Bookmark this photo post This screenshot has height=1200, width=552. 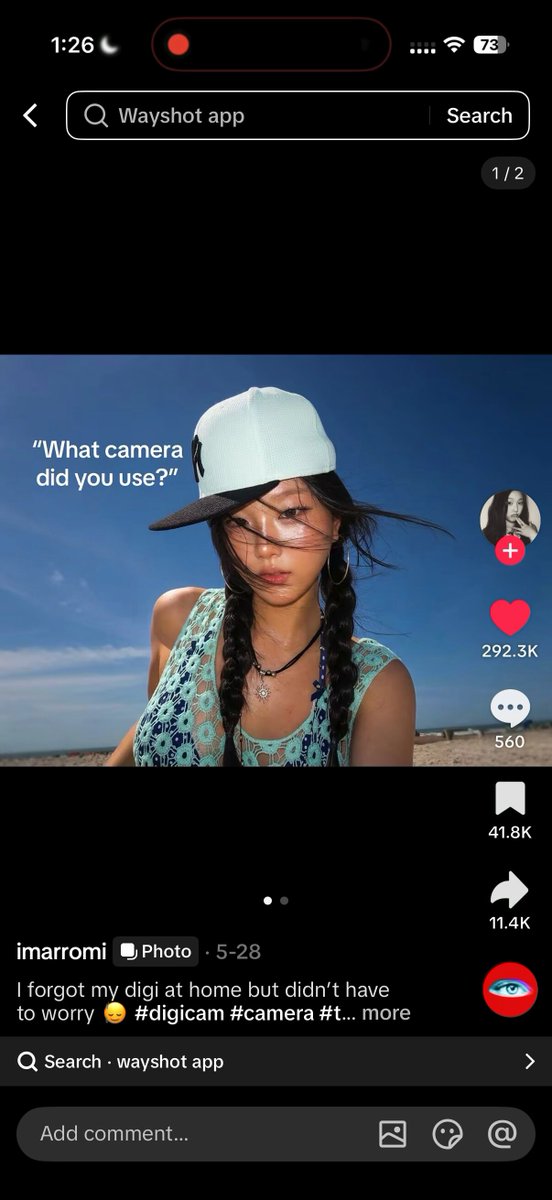(510, 798)
